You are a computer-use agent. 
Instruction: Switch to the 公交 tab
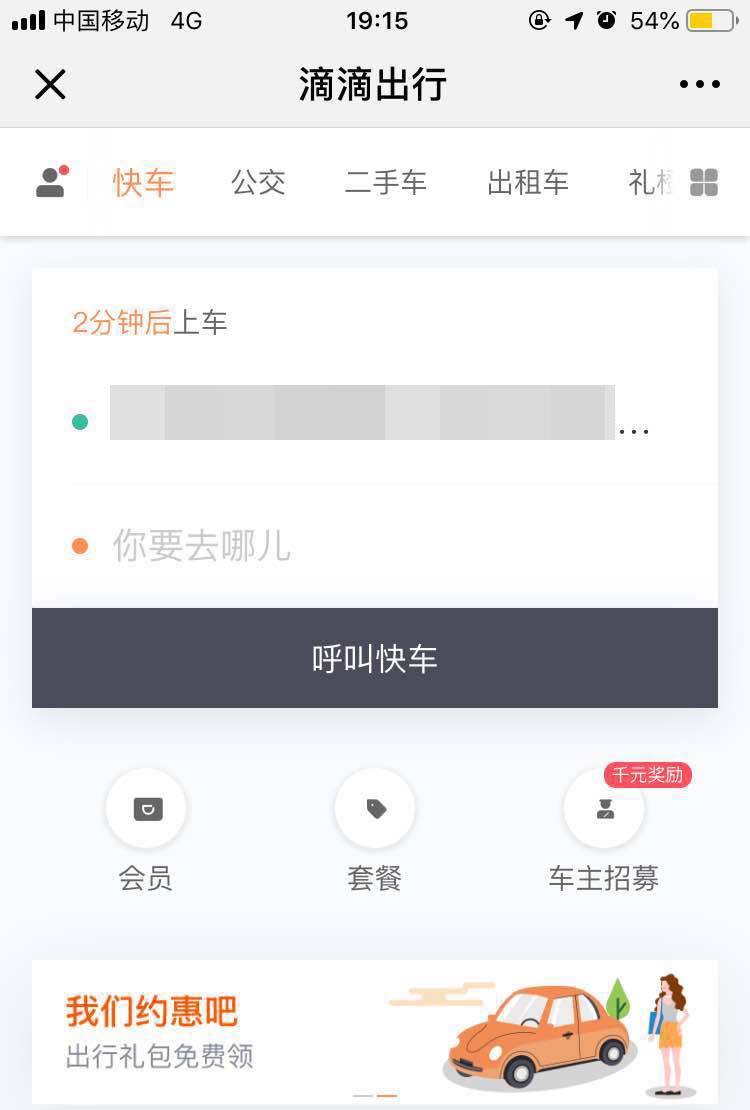pos(258,183)
